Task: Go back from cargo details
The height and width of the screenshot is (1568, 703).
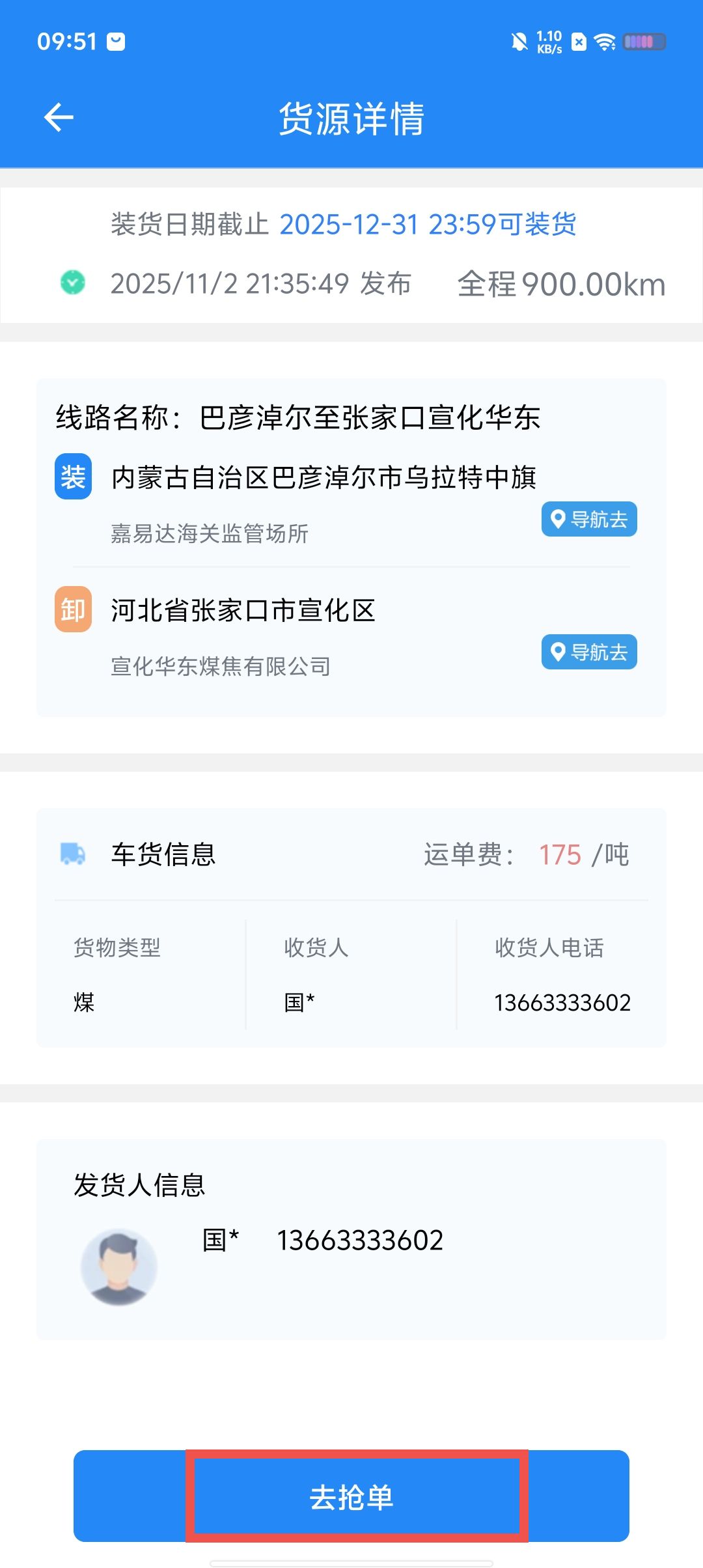Action: point(59,118)
